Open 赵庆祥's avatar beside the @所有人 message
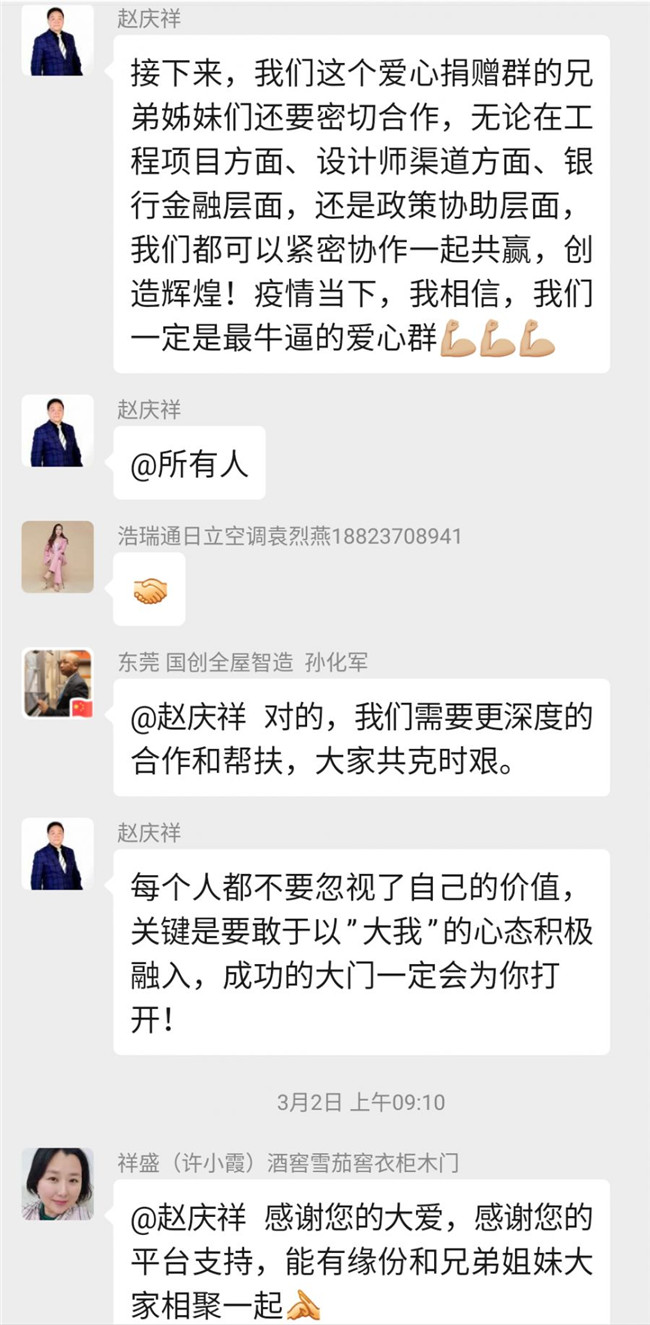This screenshot has height=1325, width=650. [x=58, y=431]
